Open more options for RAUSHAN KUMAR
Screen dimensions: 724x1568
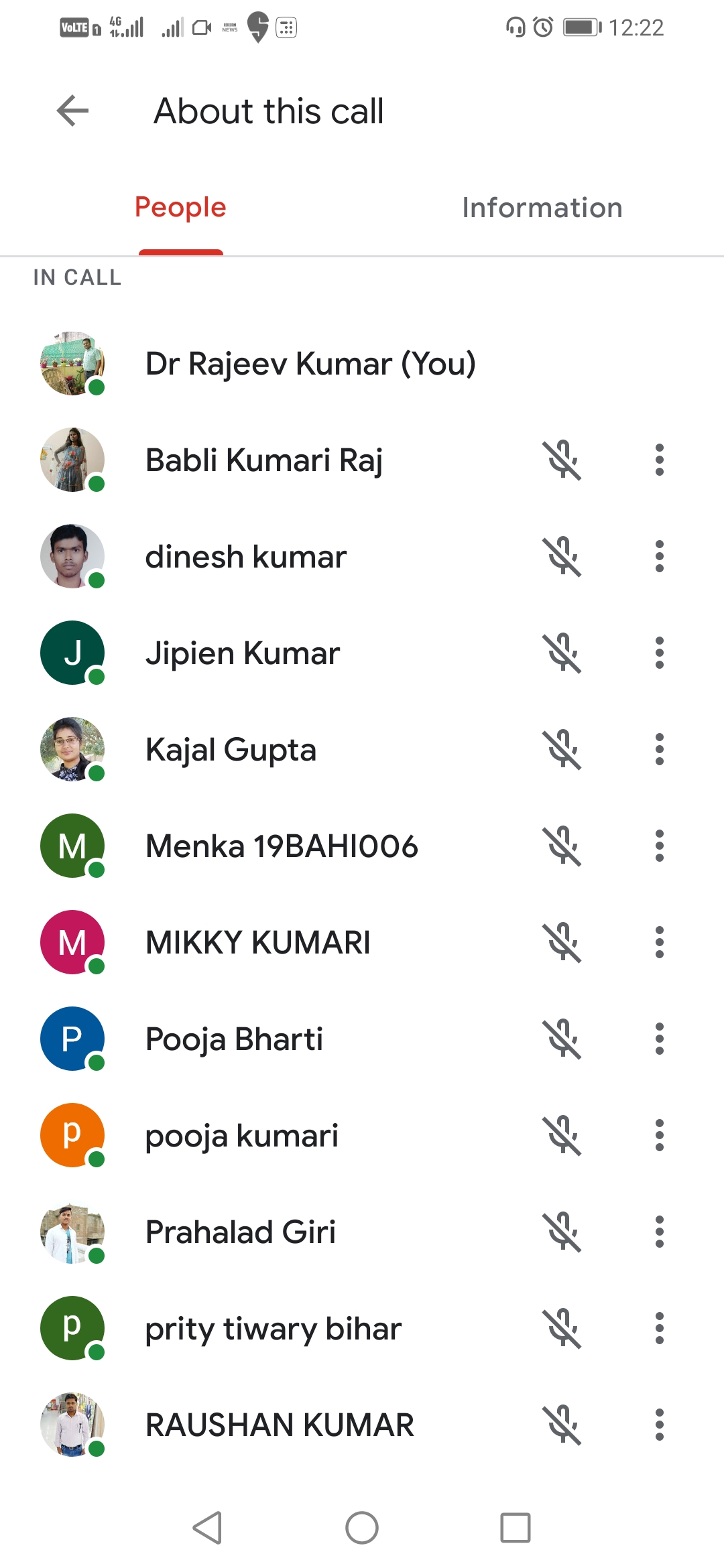tap(659, 1425)
